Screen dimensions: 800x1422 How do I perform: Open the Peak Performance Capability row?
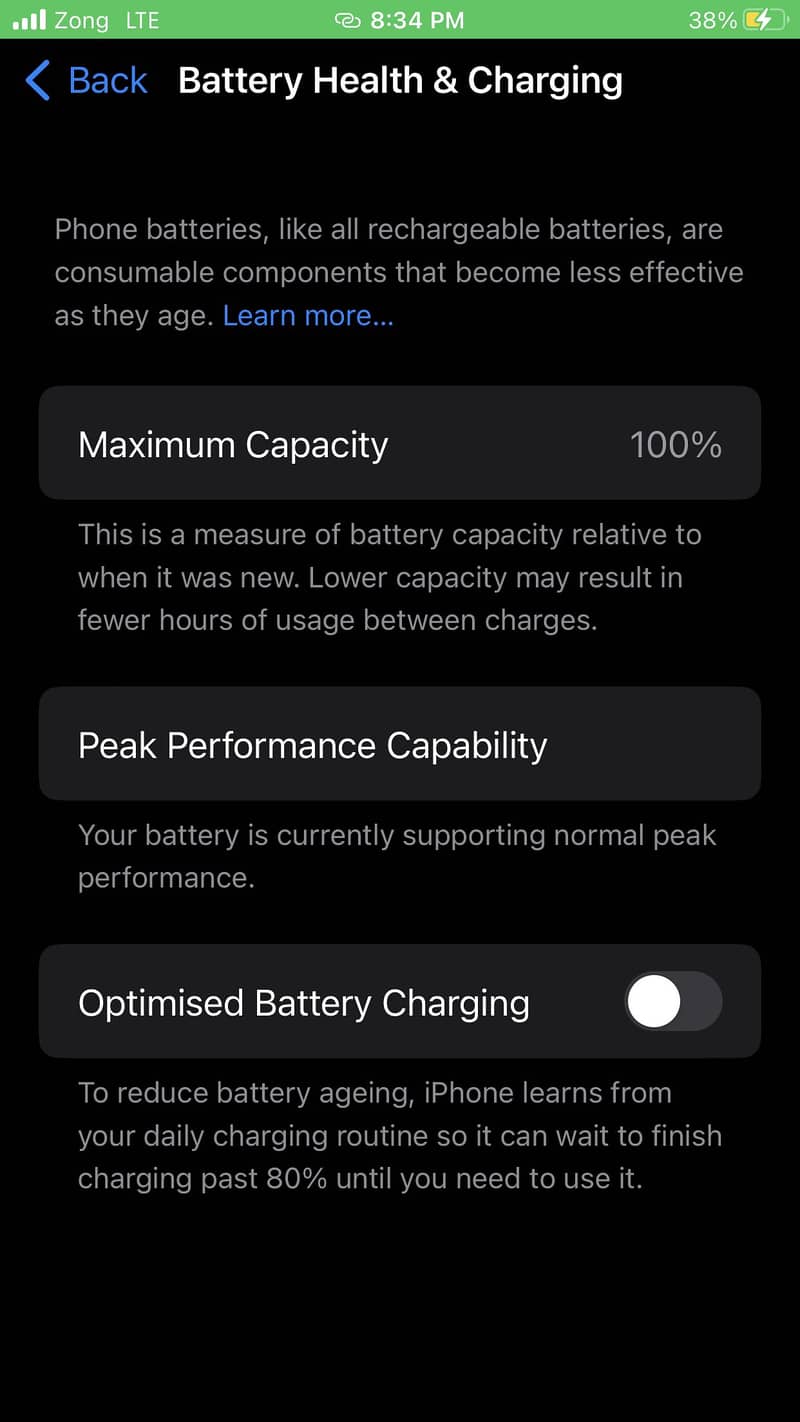point(400,744)
